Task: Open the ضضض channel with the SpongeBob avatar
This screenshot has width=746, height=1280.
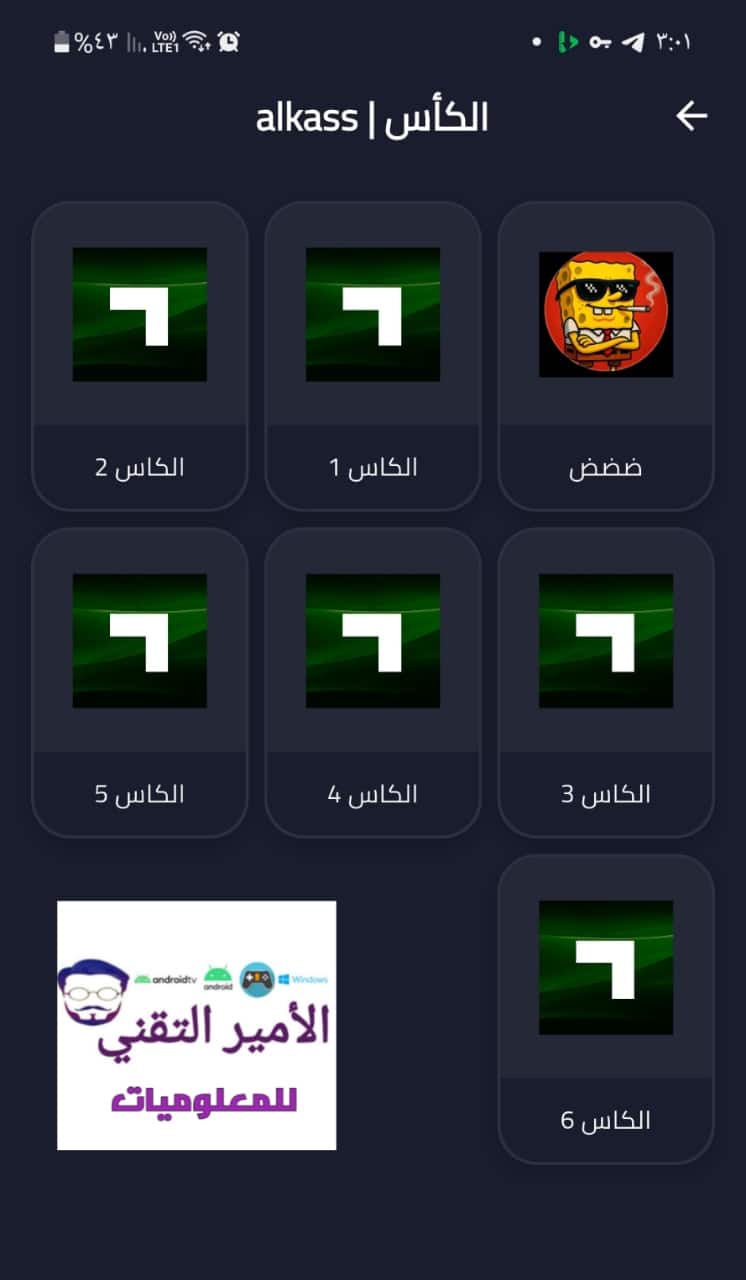Action: tap(606, 354)
